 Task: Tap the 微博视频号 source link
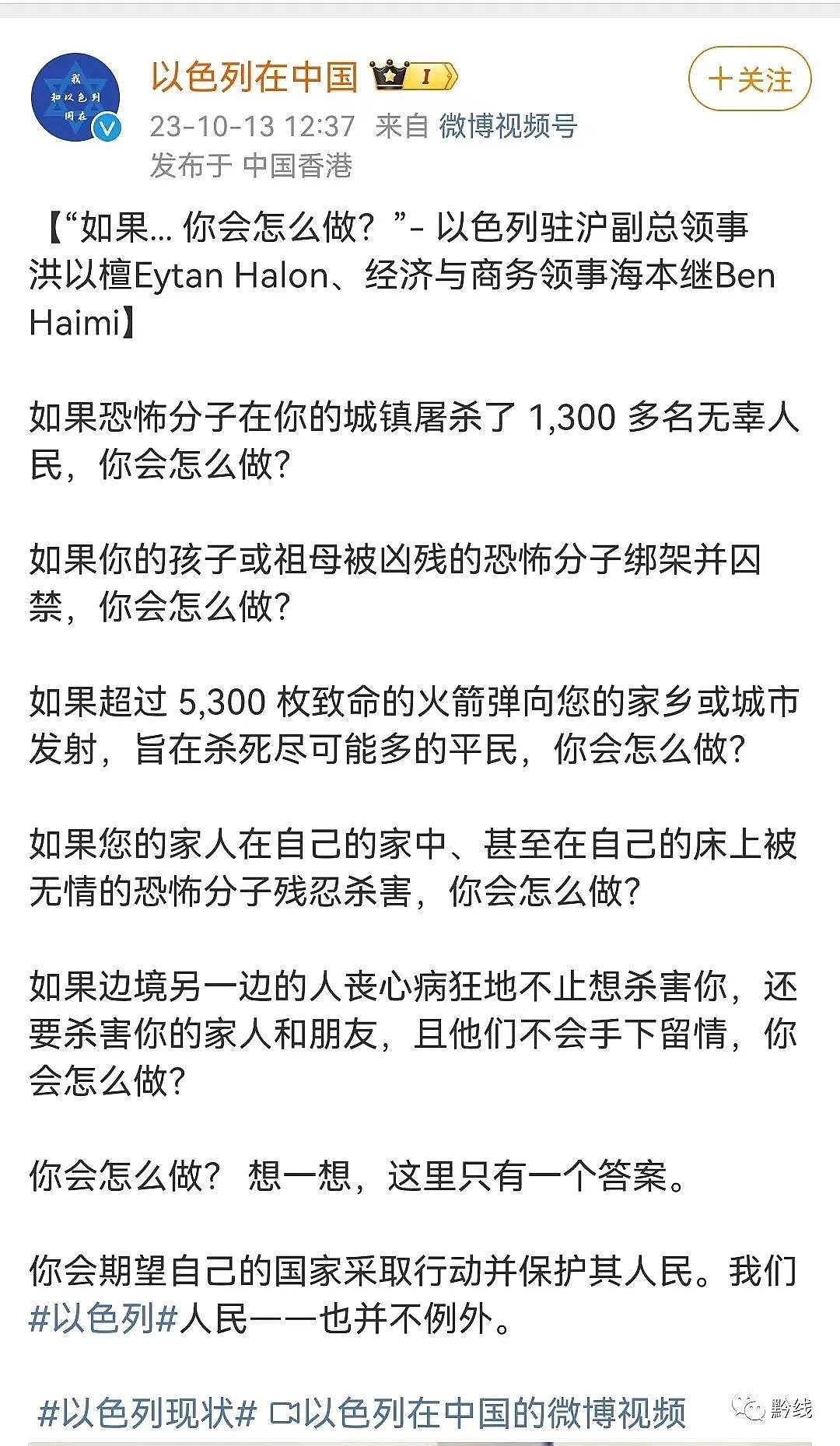(x=508, y=125)
